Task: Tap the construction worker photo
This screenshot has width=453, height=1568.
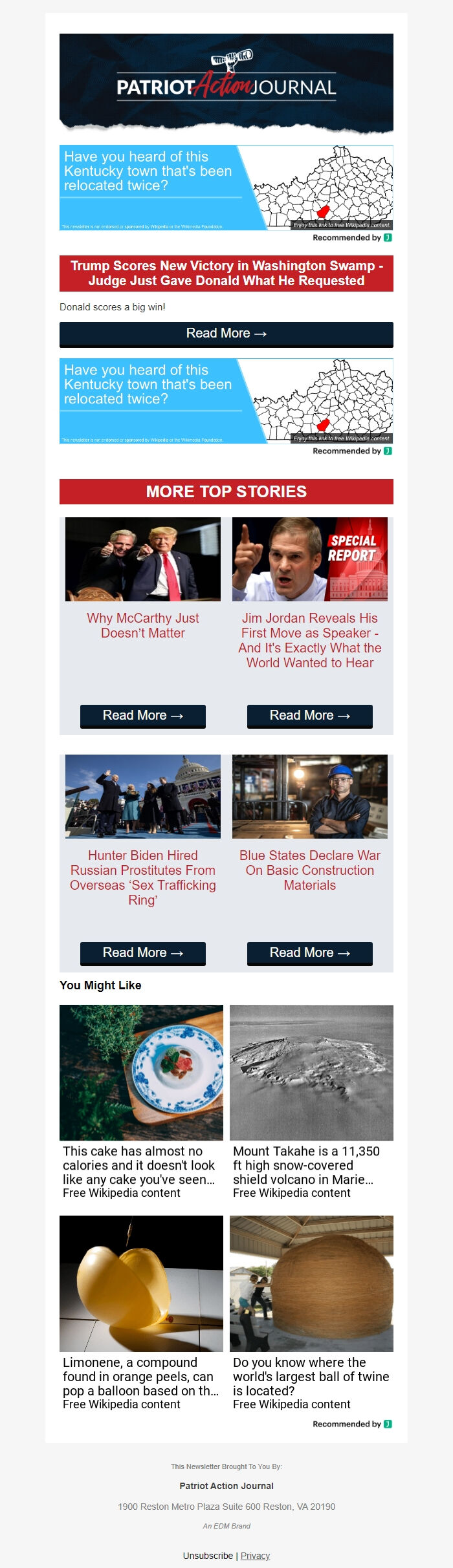Action: [310, 797]
